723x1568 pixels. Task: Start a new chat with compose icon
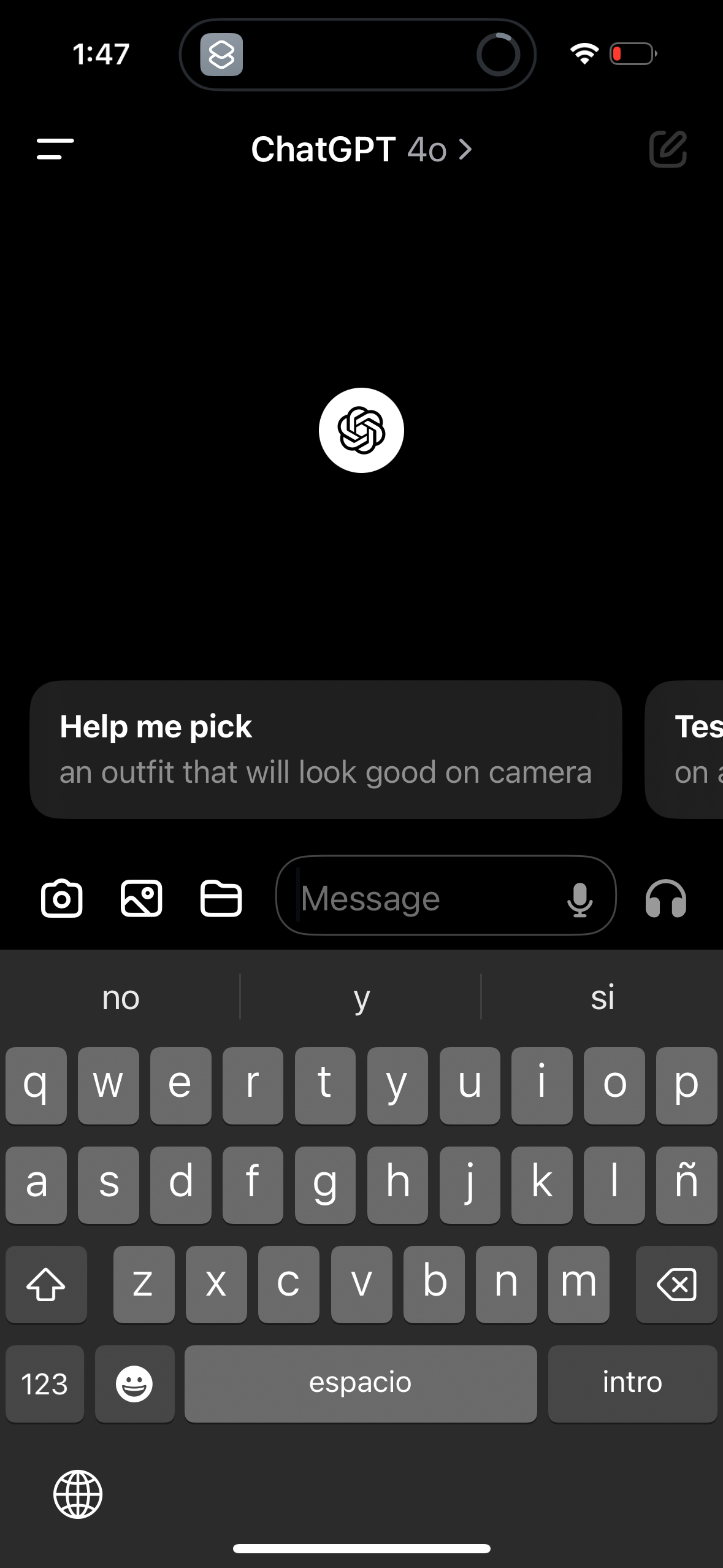point(668,150)
